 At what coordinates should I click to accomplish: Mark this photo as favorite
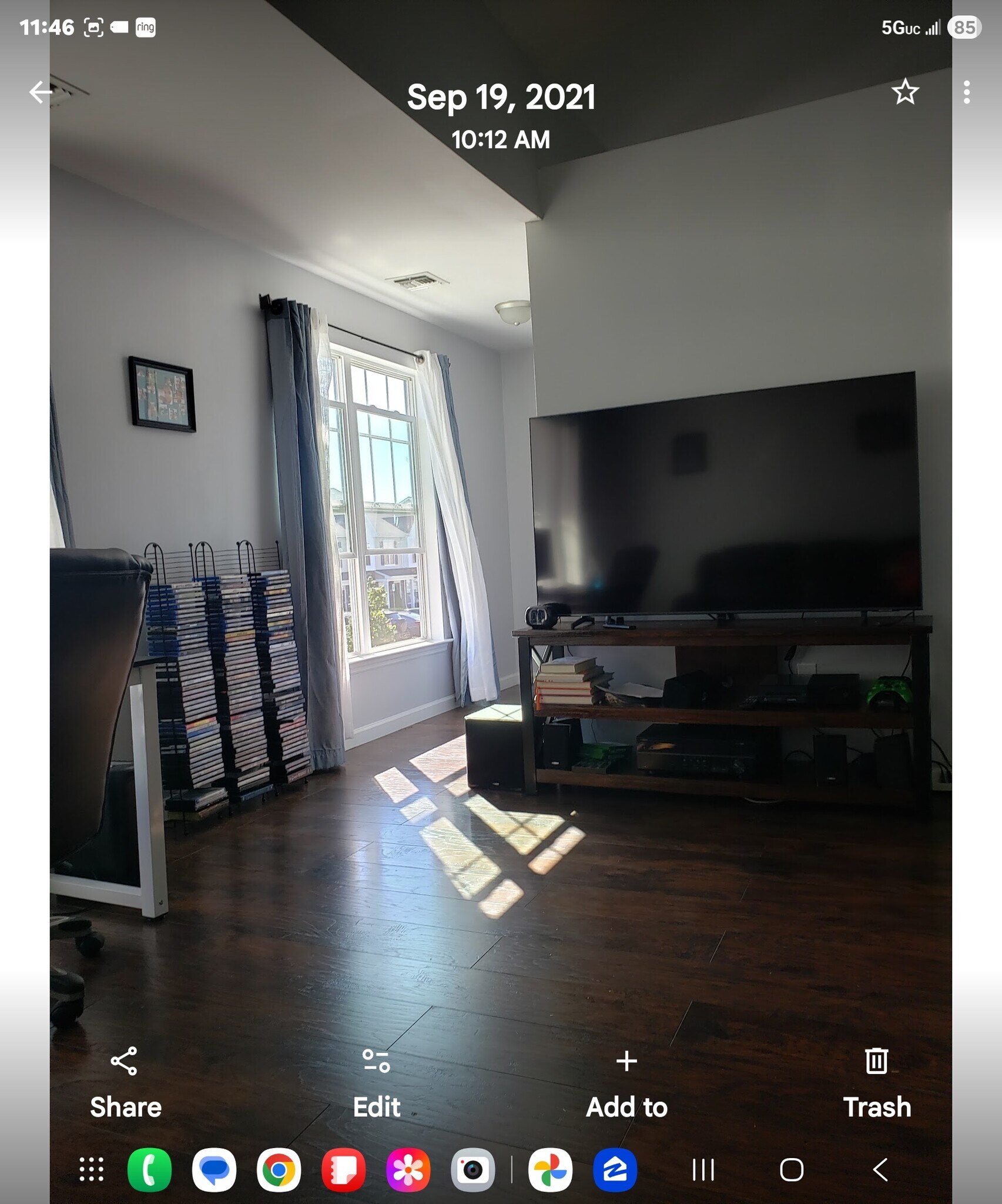[904, 92]
